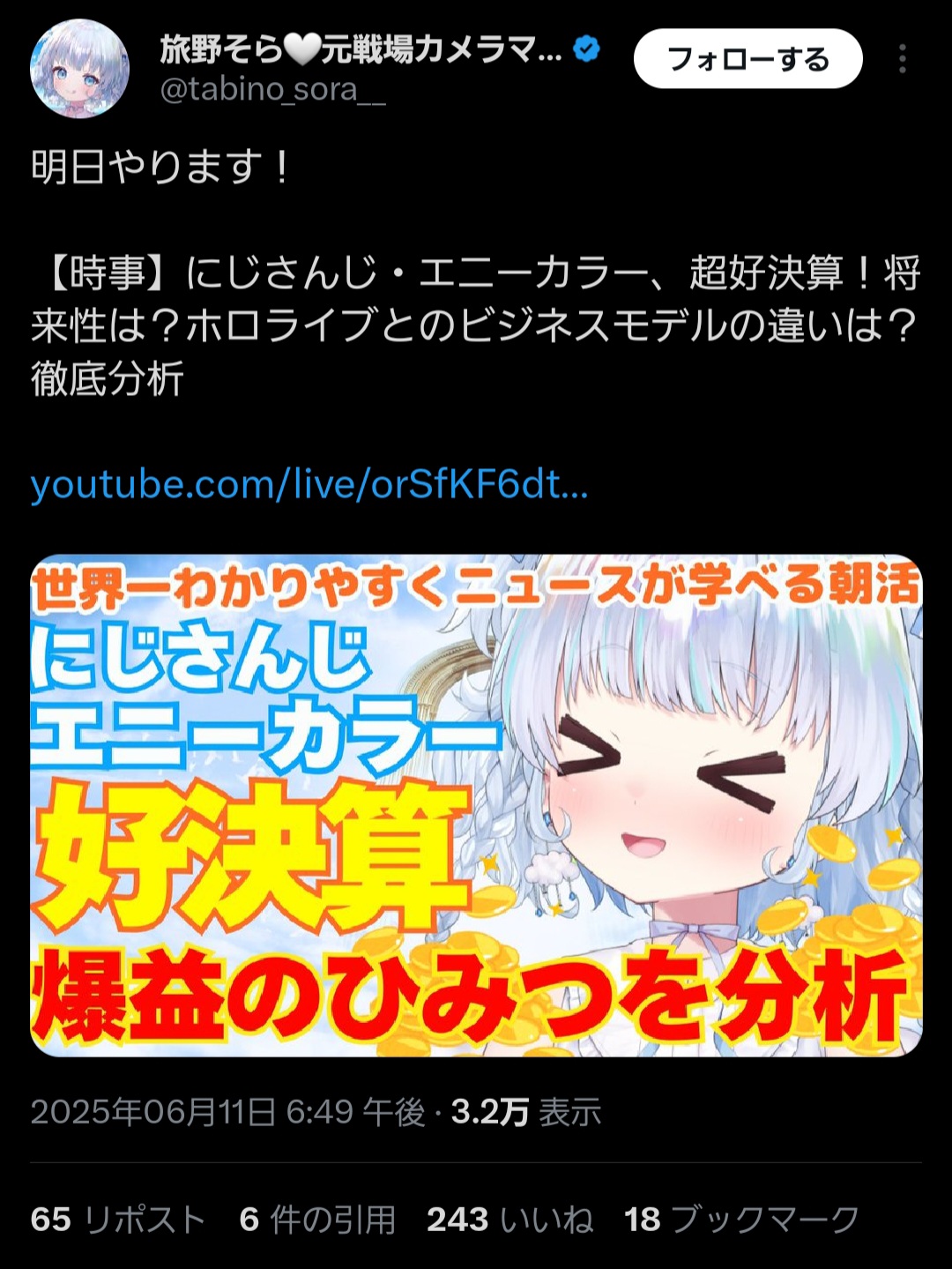952x1269 pixels.
Task: View the 65 リポスト list
Action: click(x=118, y=1220)
